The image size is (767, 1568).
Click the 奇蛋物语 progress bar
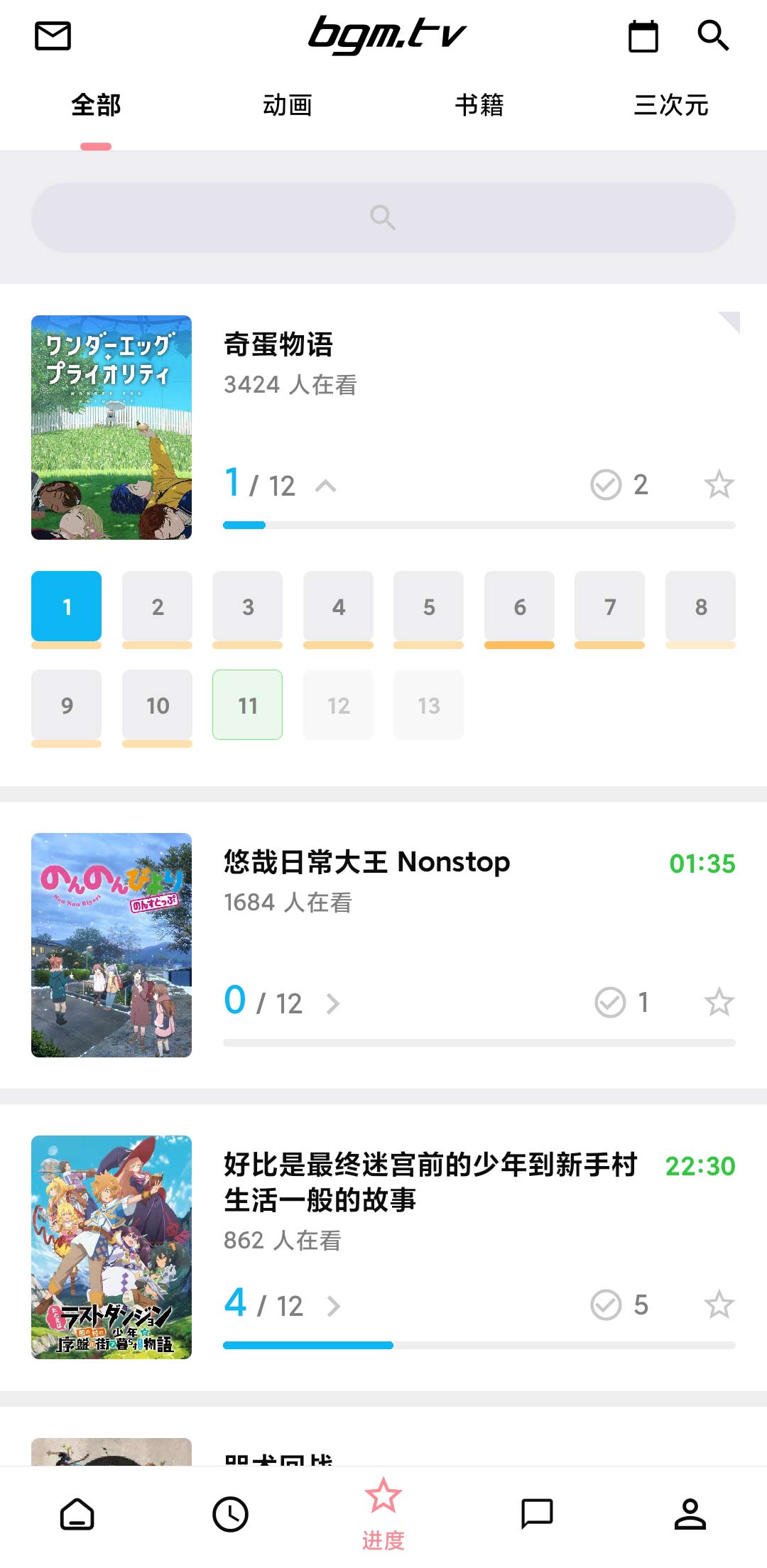tap(479, 525)
